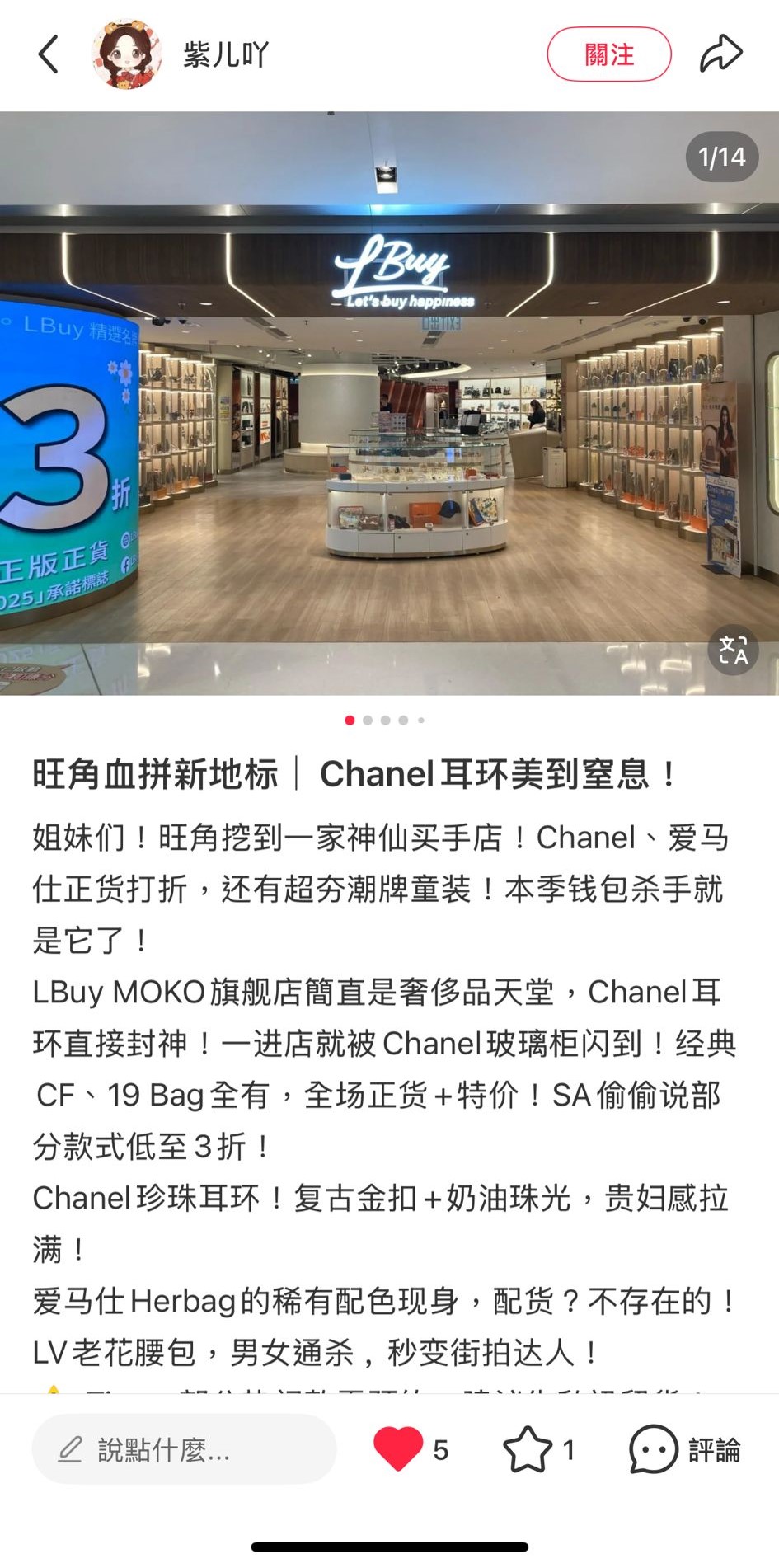This screenshot has width=779, height=1568.
Task: Share this post via the arrow icon
Action: [720, 54]
